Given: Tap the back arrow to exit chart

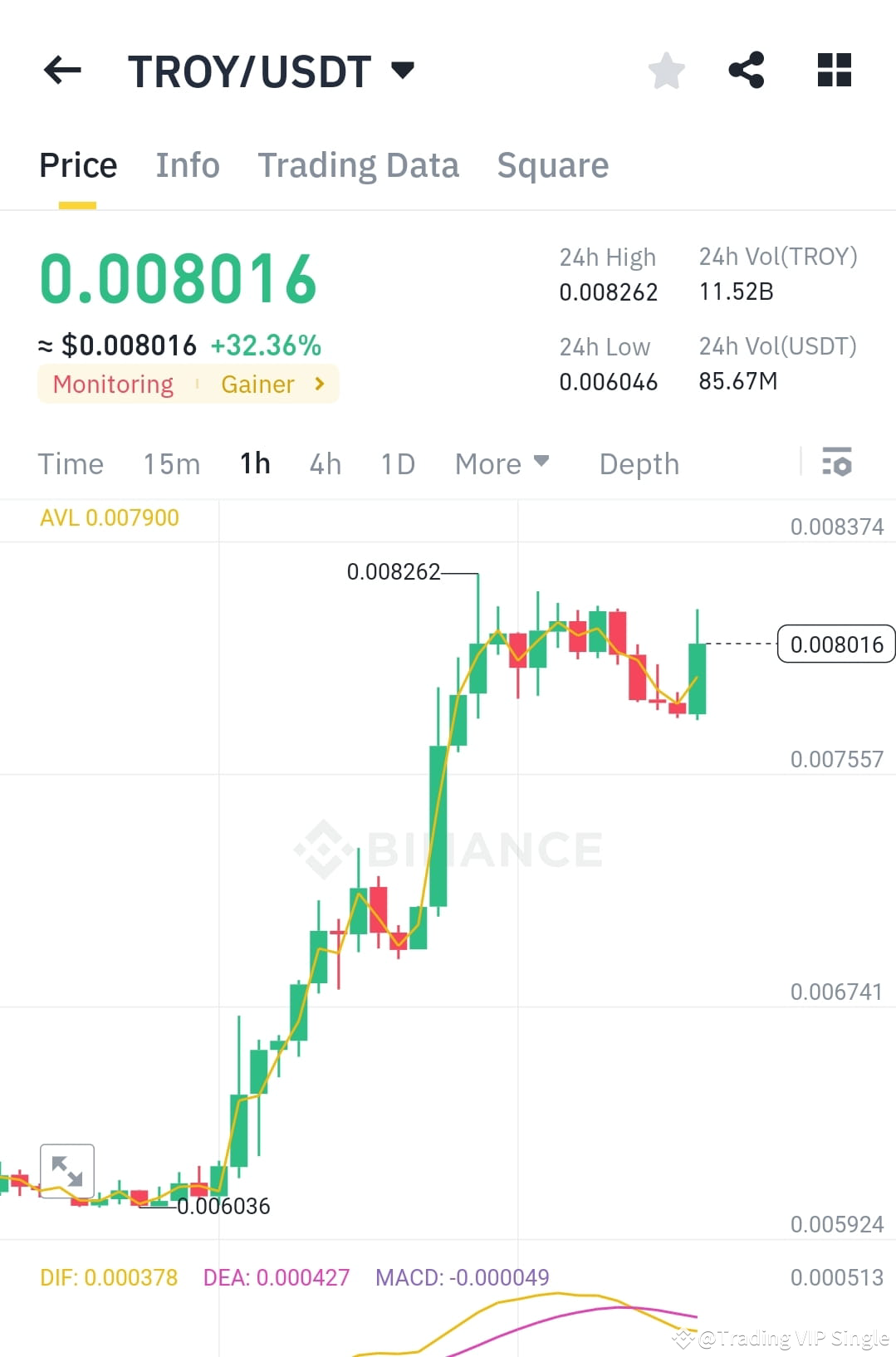Looking at the screenshot, I should click(x=62, y=71).
